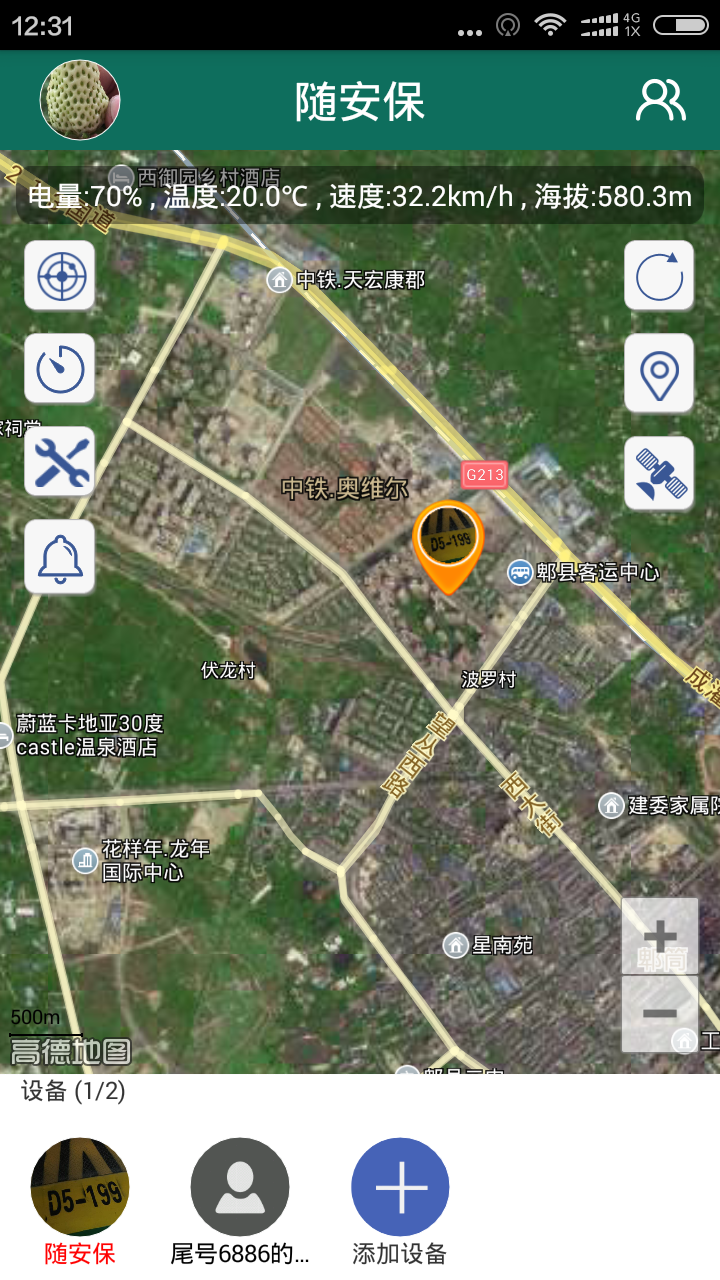Zoom in the map with plus button
Image resolution: width=720 pixels, height=1280 pixels.
point(660,936)
